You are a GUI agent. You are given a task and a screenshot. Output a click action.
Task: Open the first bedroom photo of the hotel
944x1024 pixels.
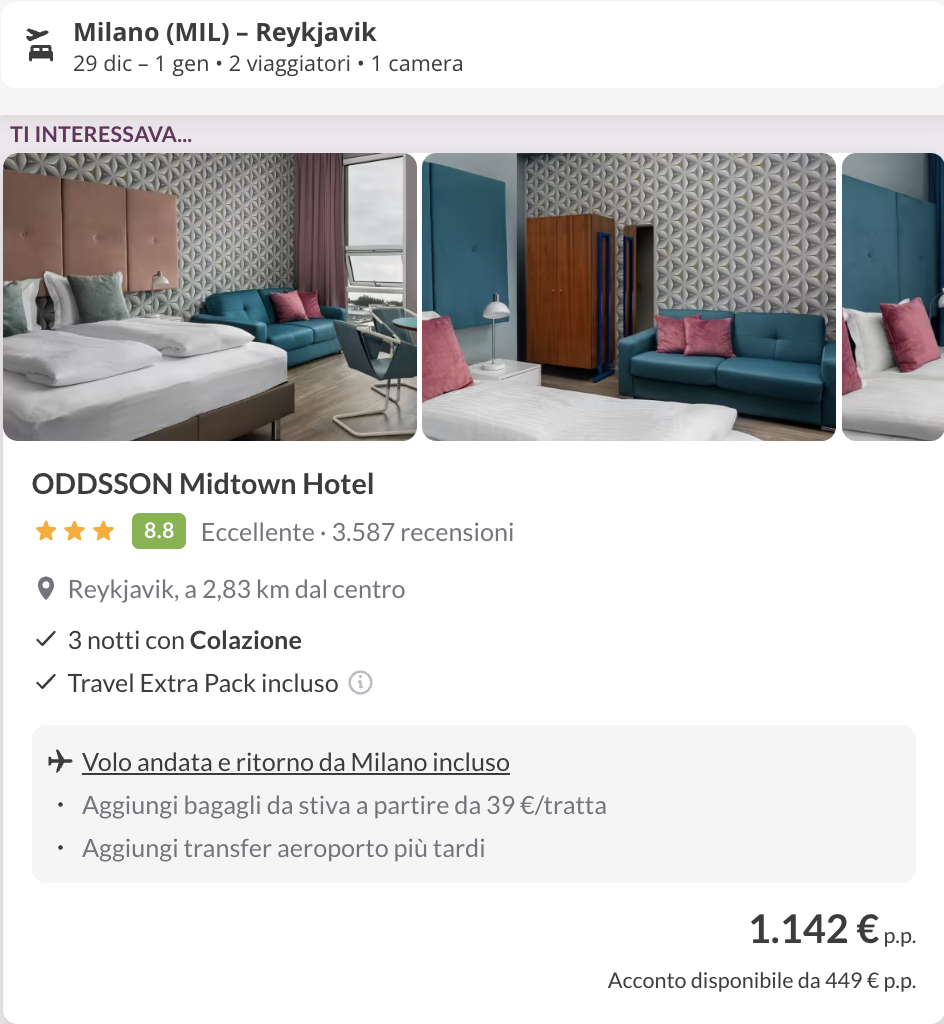(209, 297)
